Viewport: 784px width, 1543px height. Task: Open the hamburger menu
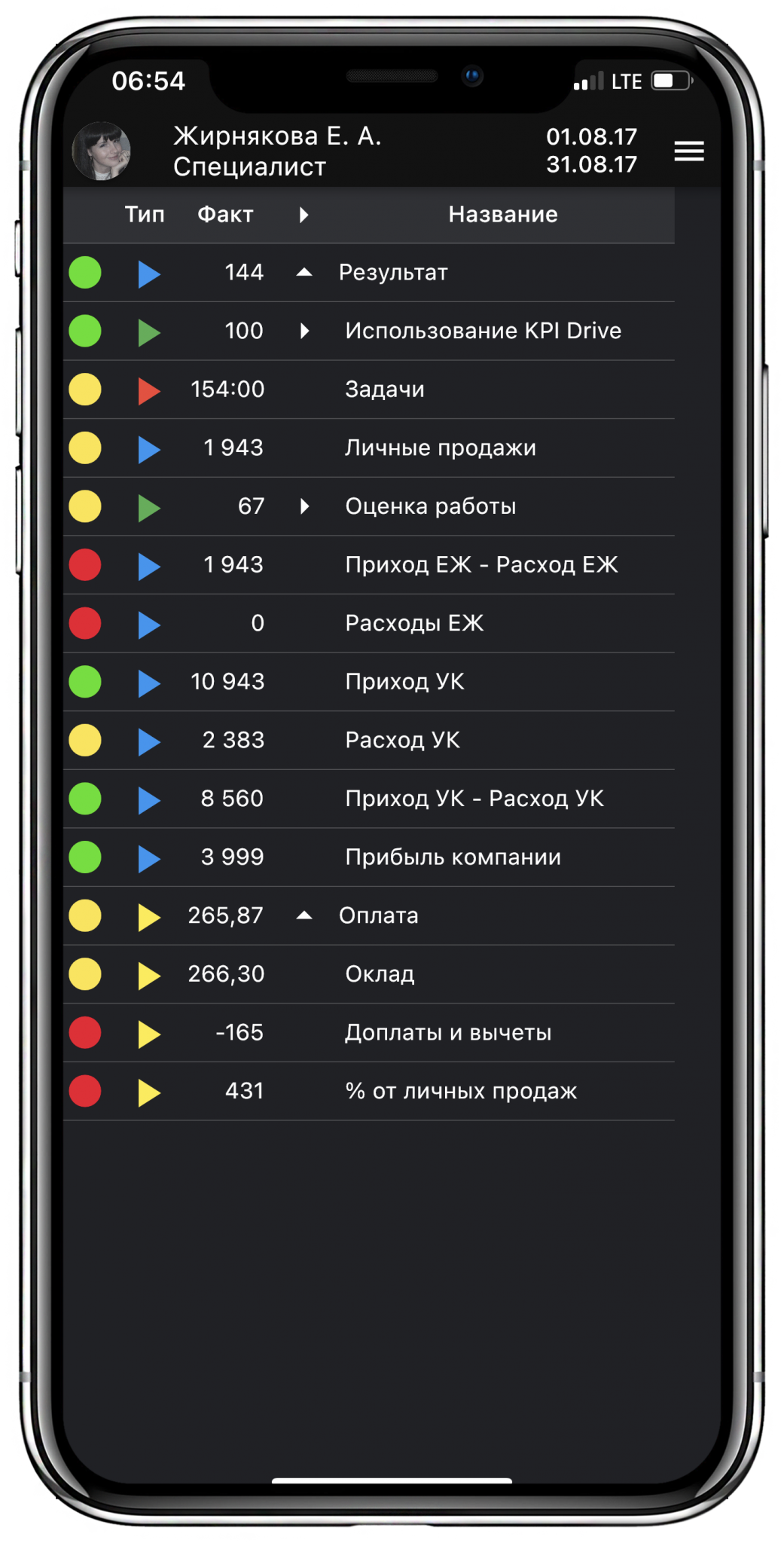click(x=689, y=151)
